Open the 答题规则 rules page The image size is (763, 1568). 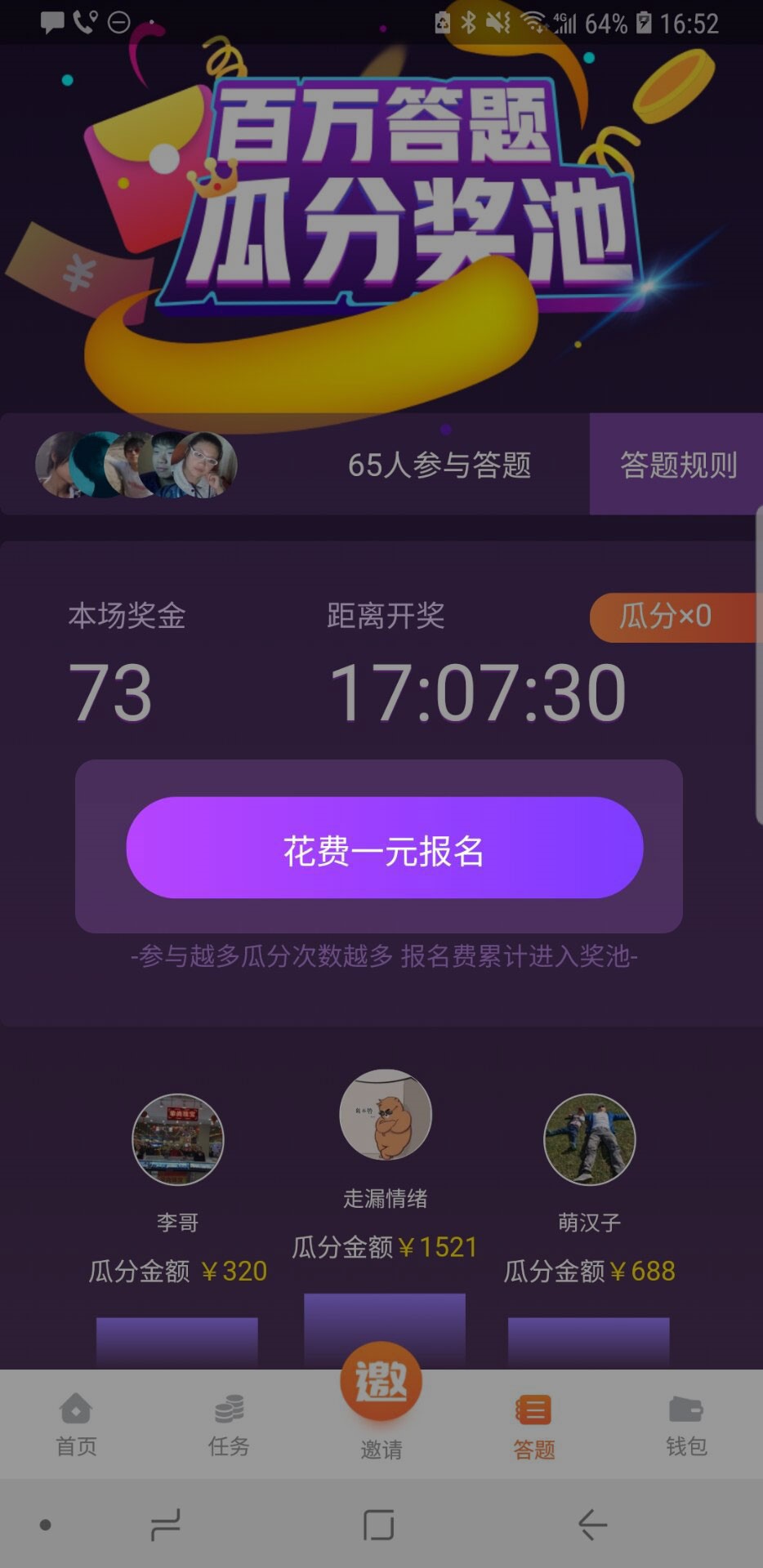(x=676, y=465)
